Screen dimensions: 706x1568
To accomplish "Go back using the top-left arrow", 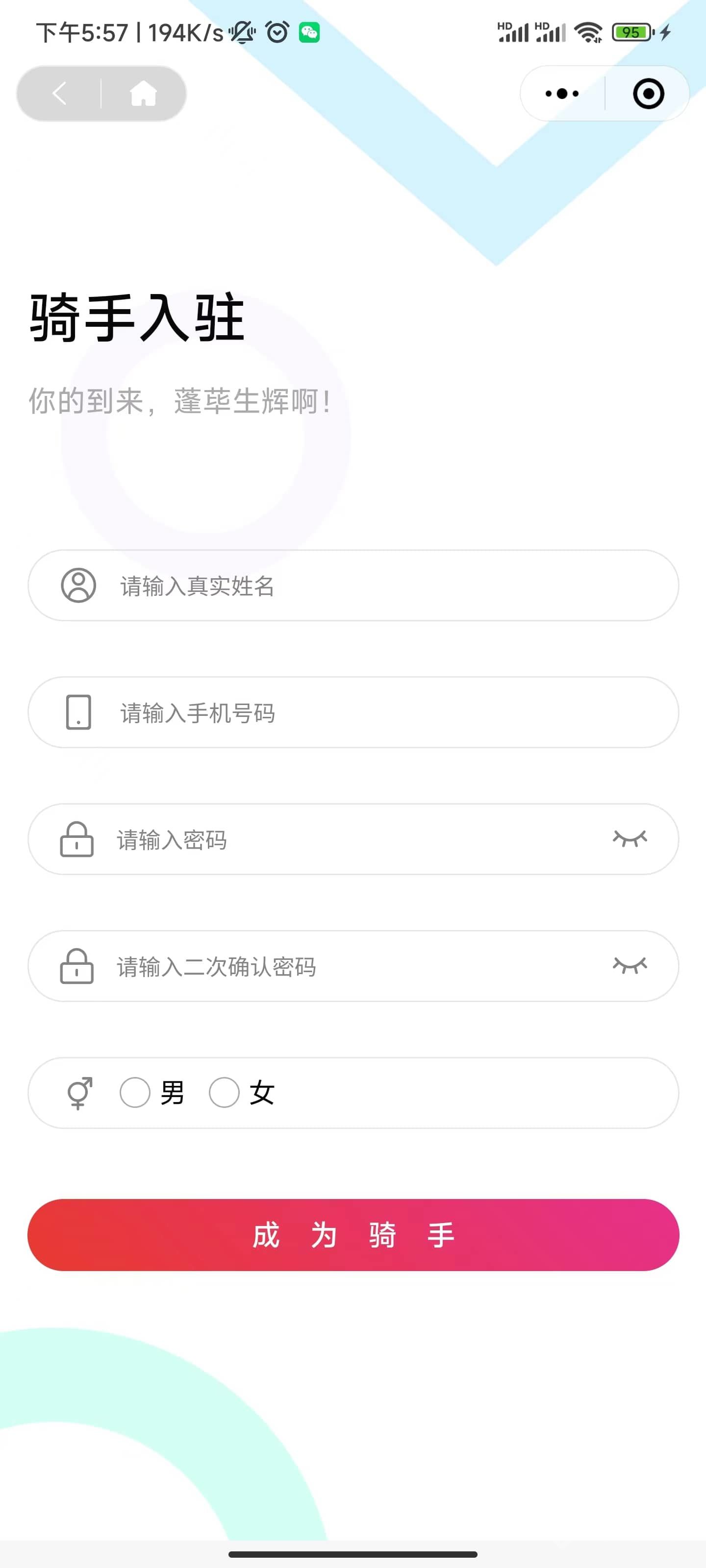I will tap(59, 94).
